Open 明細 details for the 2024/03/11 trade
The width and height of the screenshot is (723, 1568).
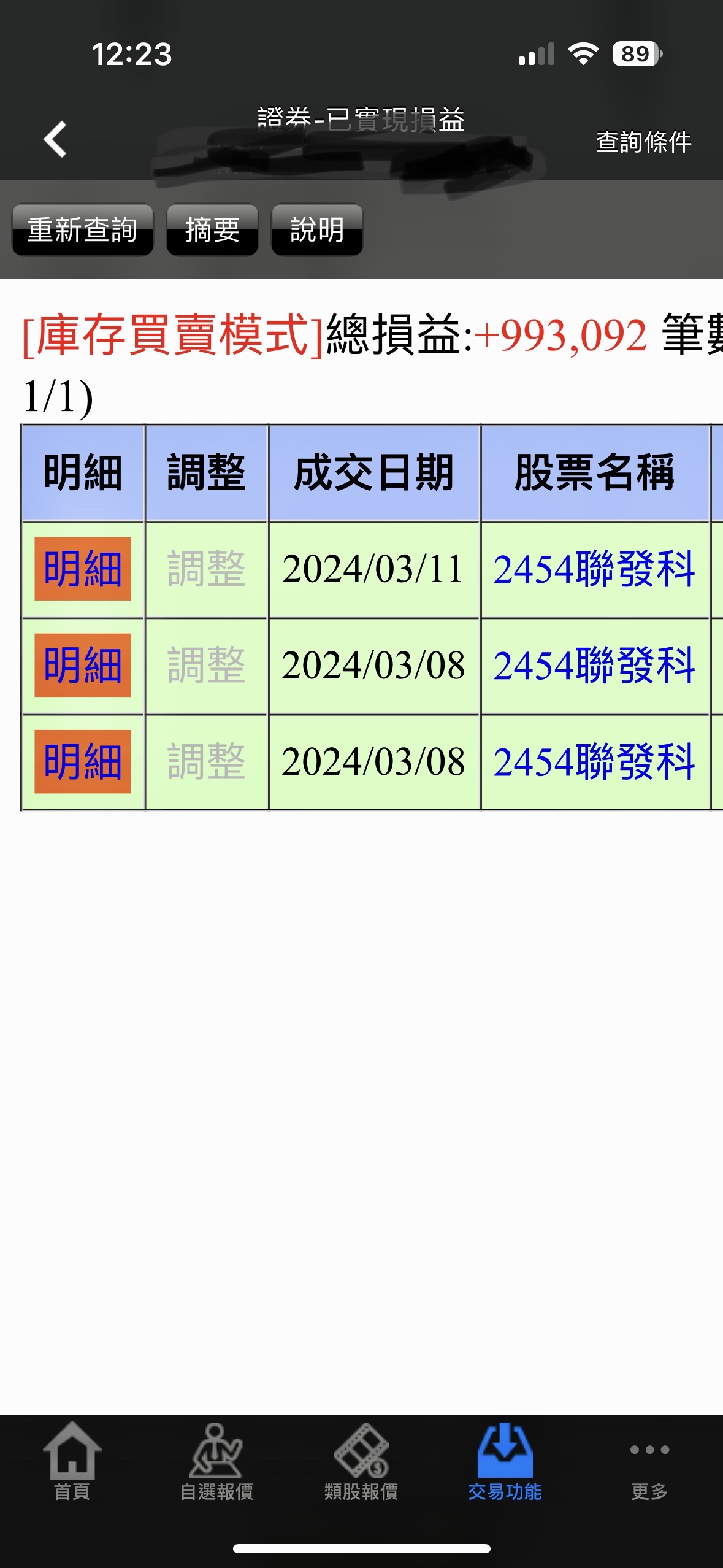[x=83, y=569]
